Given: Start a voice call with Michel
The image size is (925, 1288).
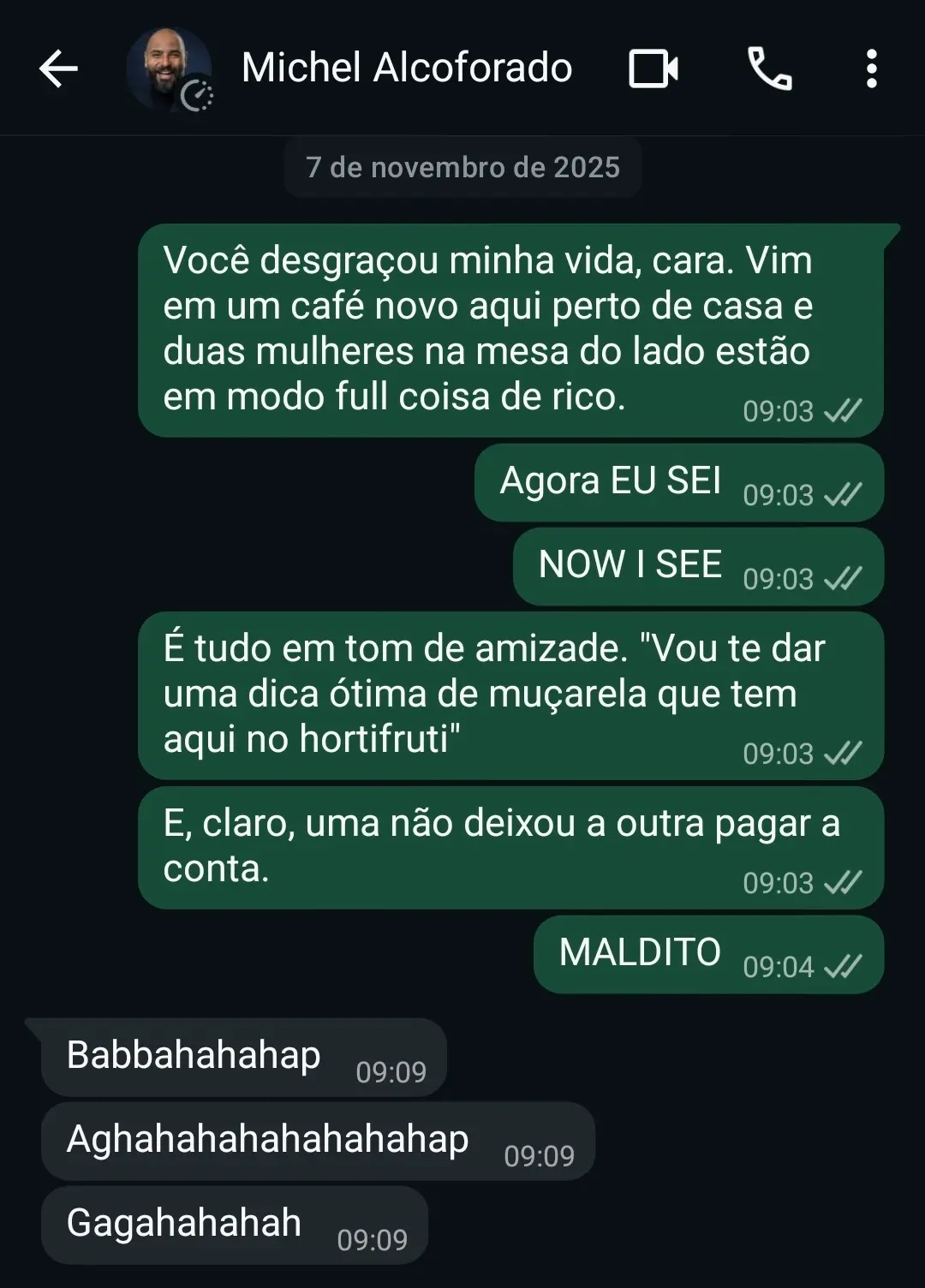Looking at the screenshot, I should (x=769, y=69).
